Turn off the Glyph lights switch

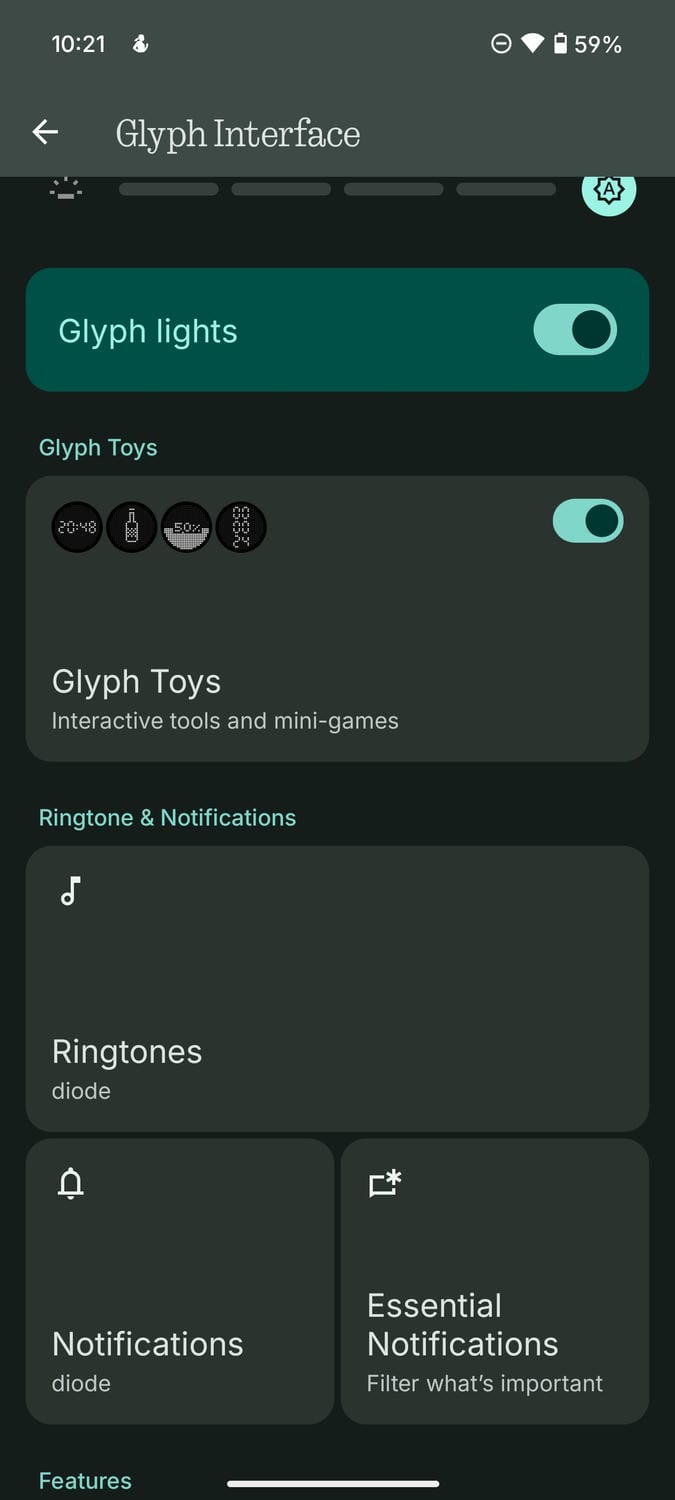pos(575,330)
